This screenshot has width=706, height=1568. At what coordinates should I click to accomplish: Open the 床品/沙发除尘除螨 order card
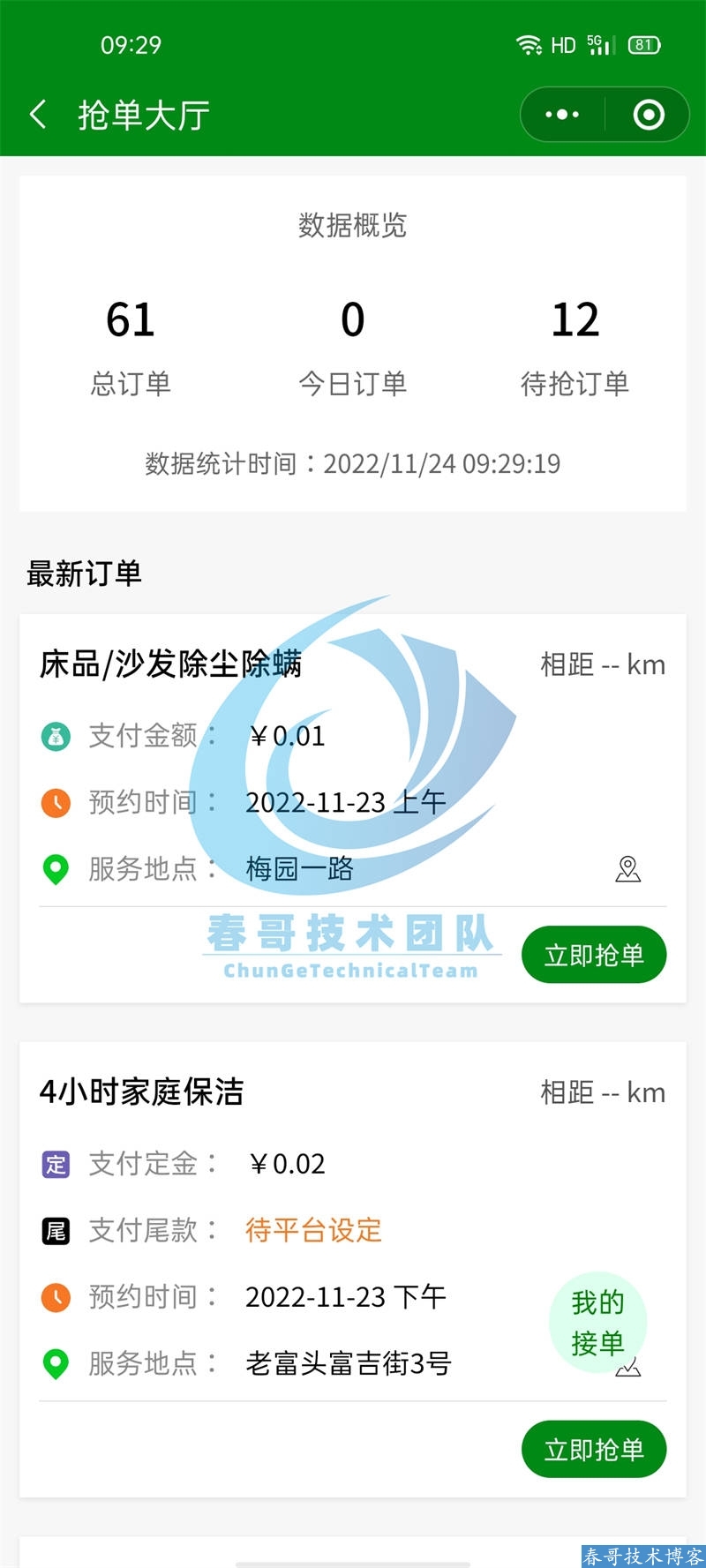pyautogui.click(x=171, y=664)
